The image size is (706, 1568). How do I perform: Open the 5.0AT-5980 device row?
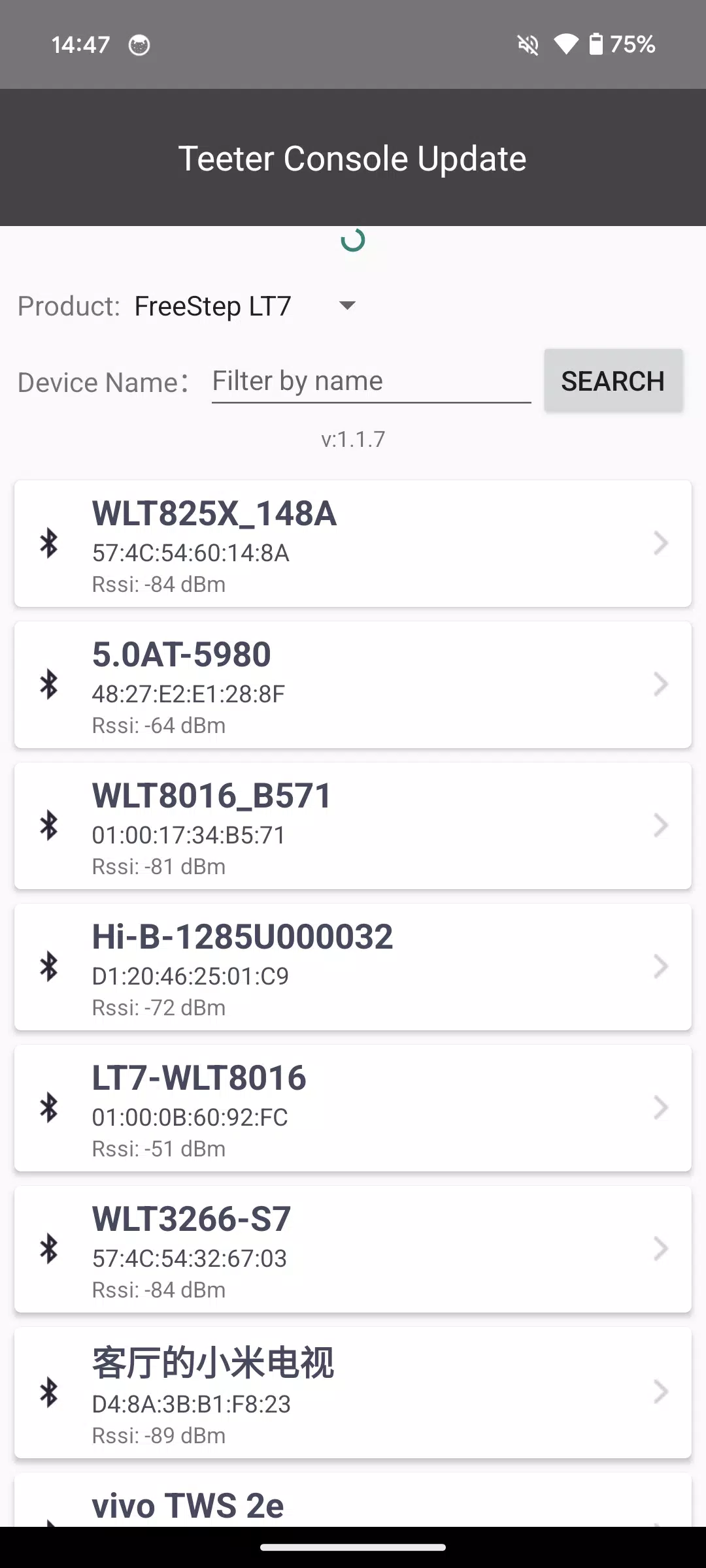pyautogui.click(x=353, y=685)
